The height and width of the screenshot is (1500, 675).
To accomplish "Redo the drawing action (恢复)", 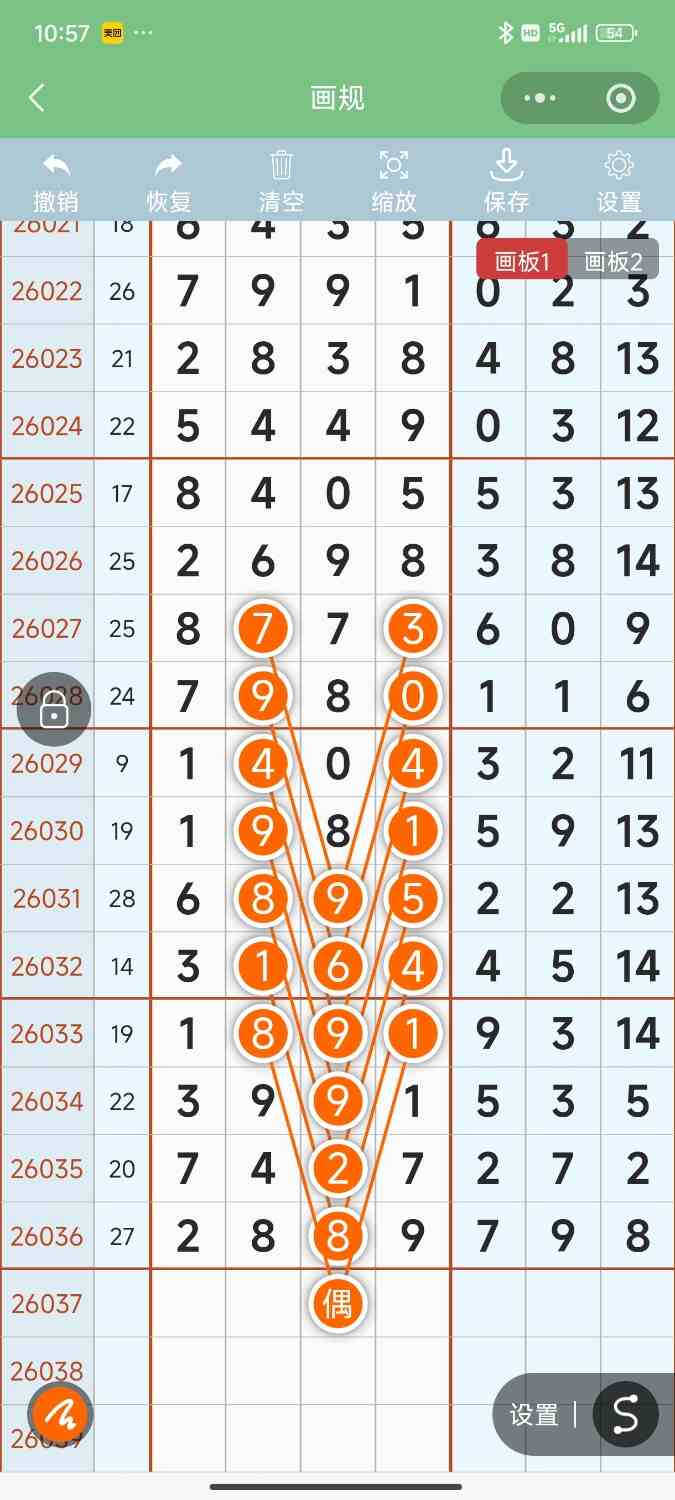I will pyautogui.click(x=169, y=182).
